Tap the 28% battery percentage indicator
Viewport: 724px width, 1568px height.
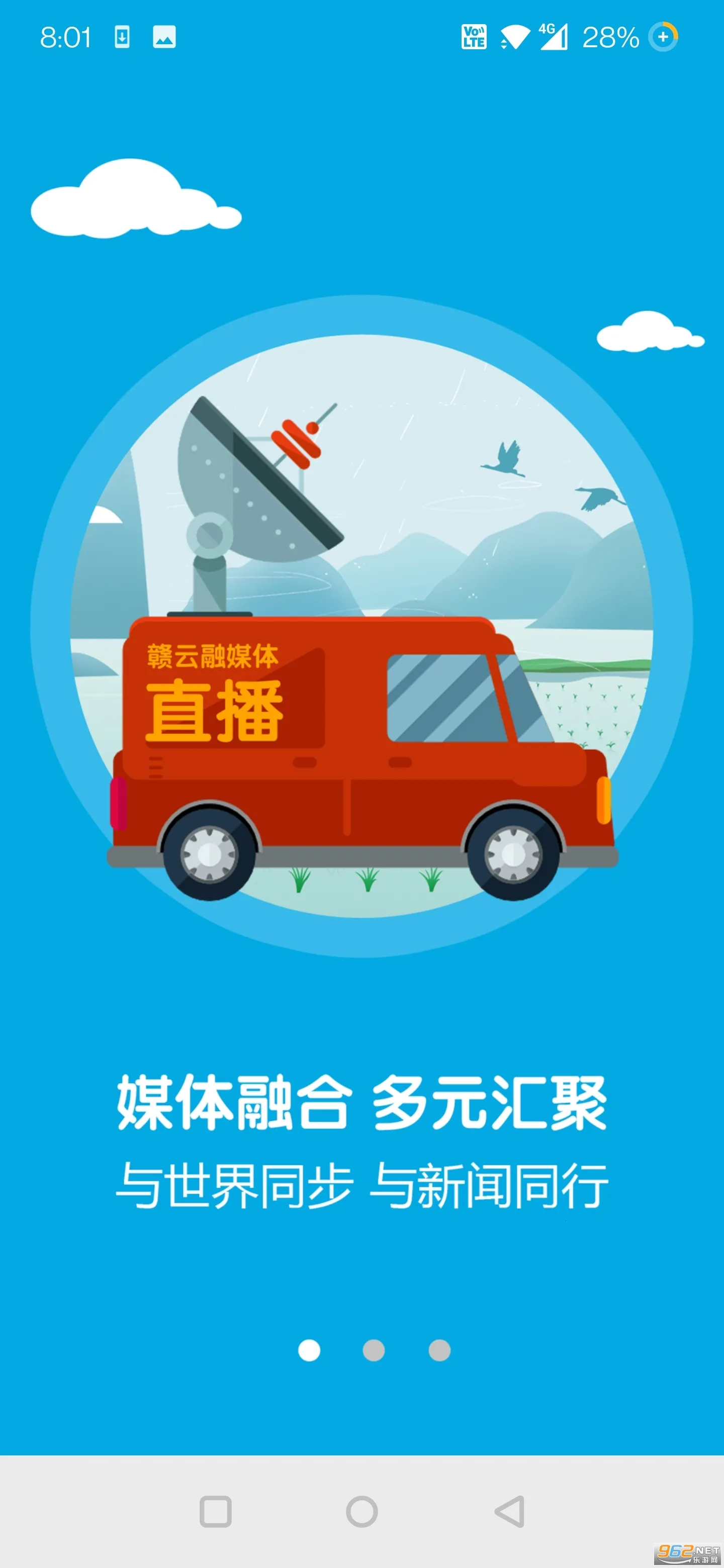click(x=609, y=38)
